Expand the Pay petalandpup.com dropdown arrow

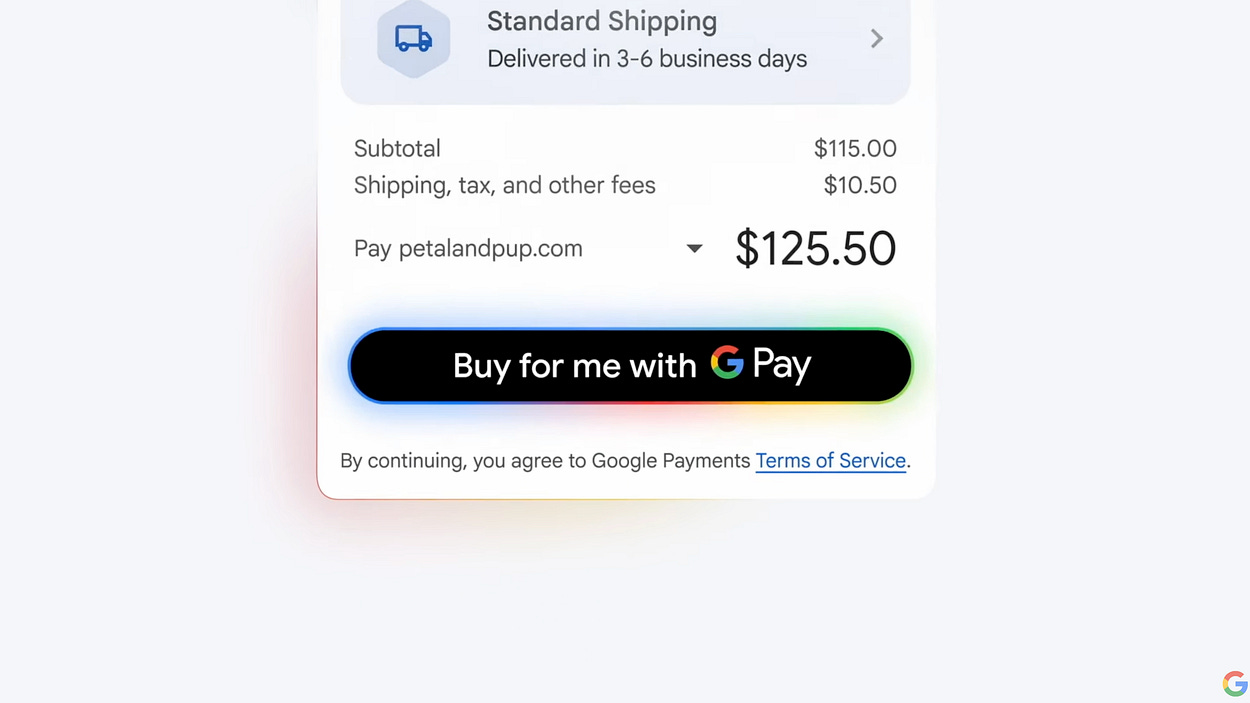click(694, 249)
